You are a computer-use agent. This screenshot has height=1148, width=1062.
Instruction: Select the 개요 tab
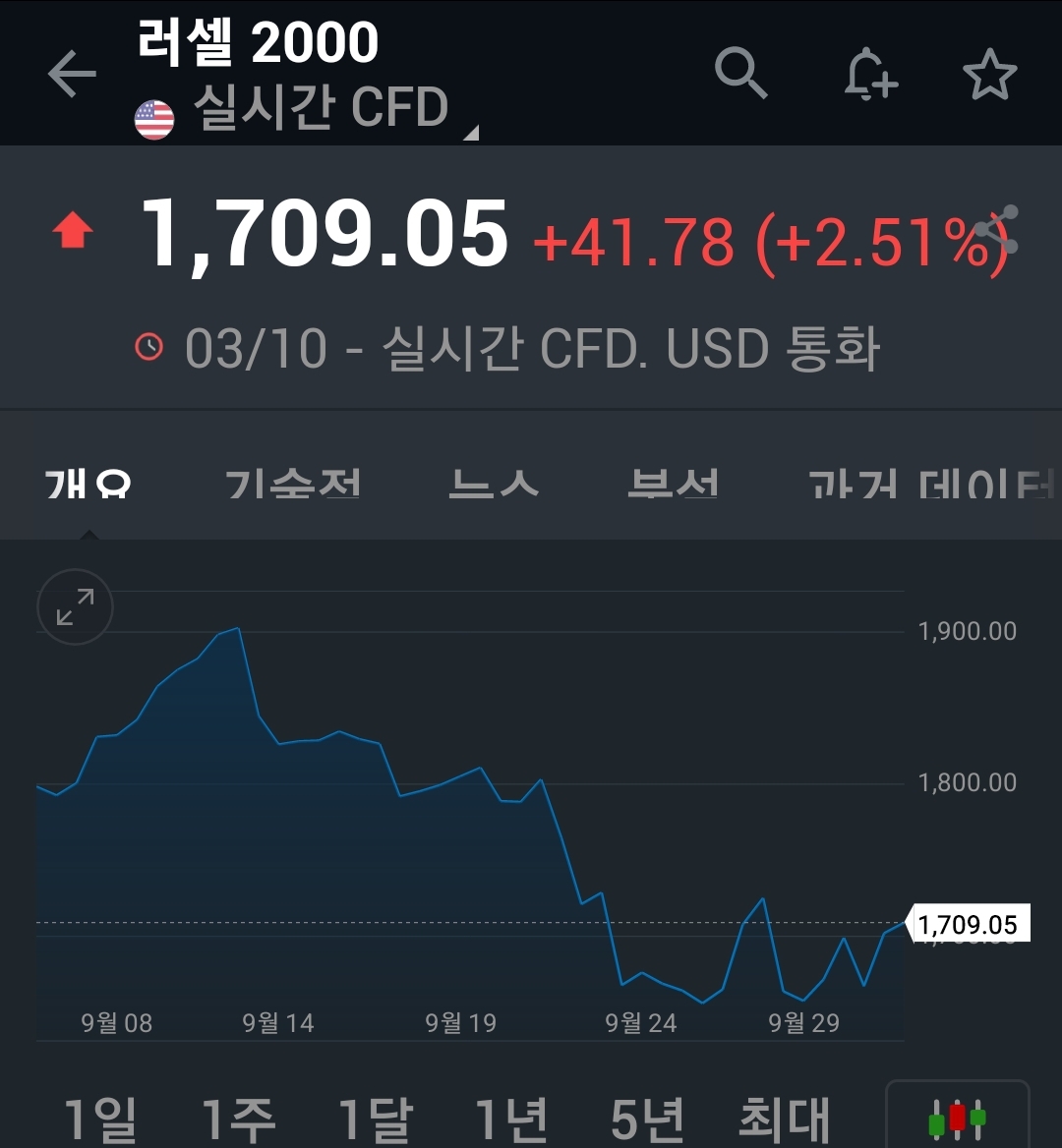pos(88,485)
